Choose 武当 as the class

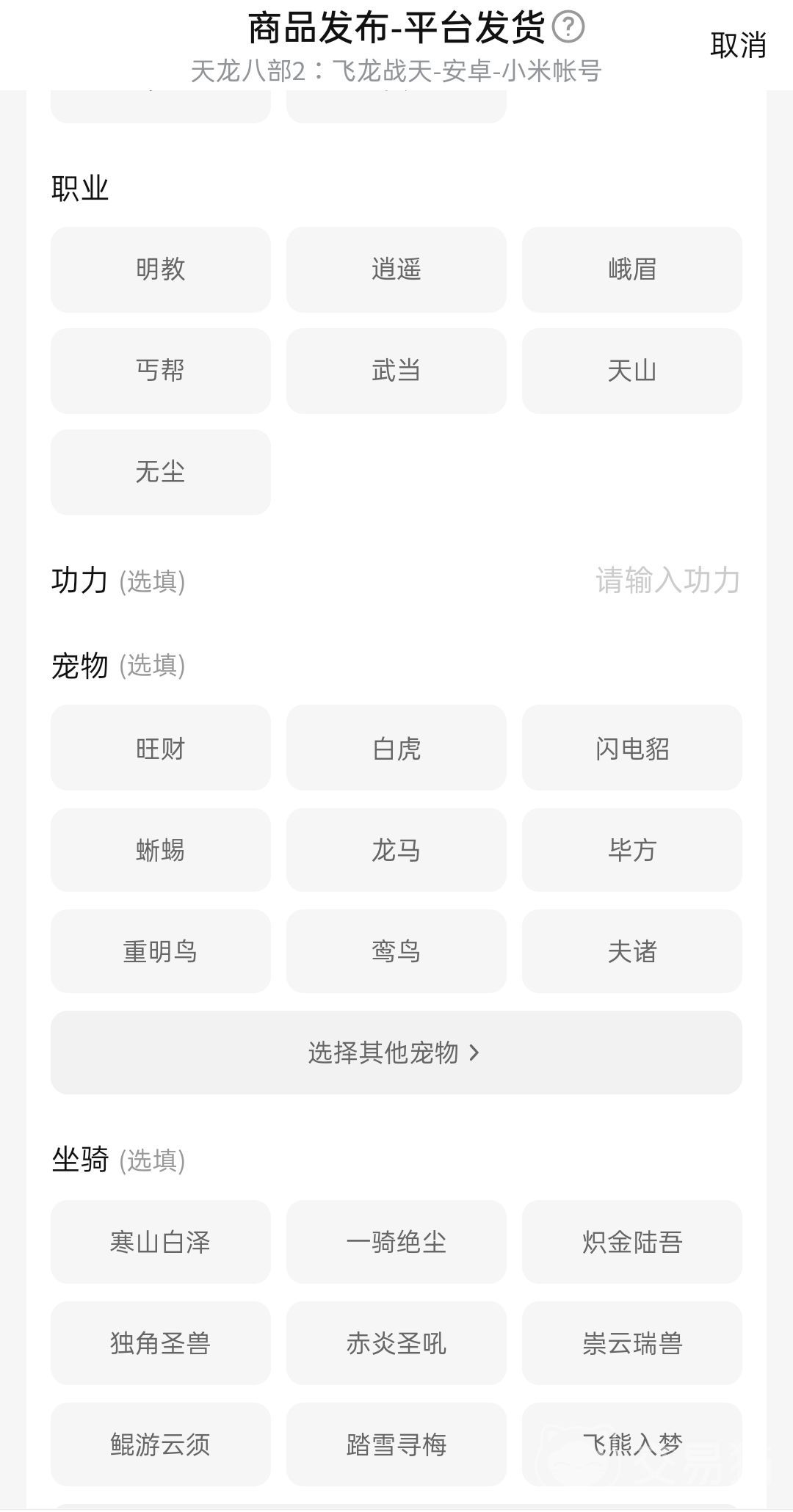tap(396, 371)
